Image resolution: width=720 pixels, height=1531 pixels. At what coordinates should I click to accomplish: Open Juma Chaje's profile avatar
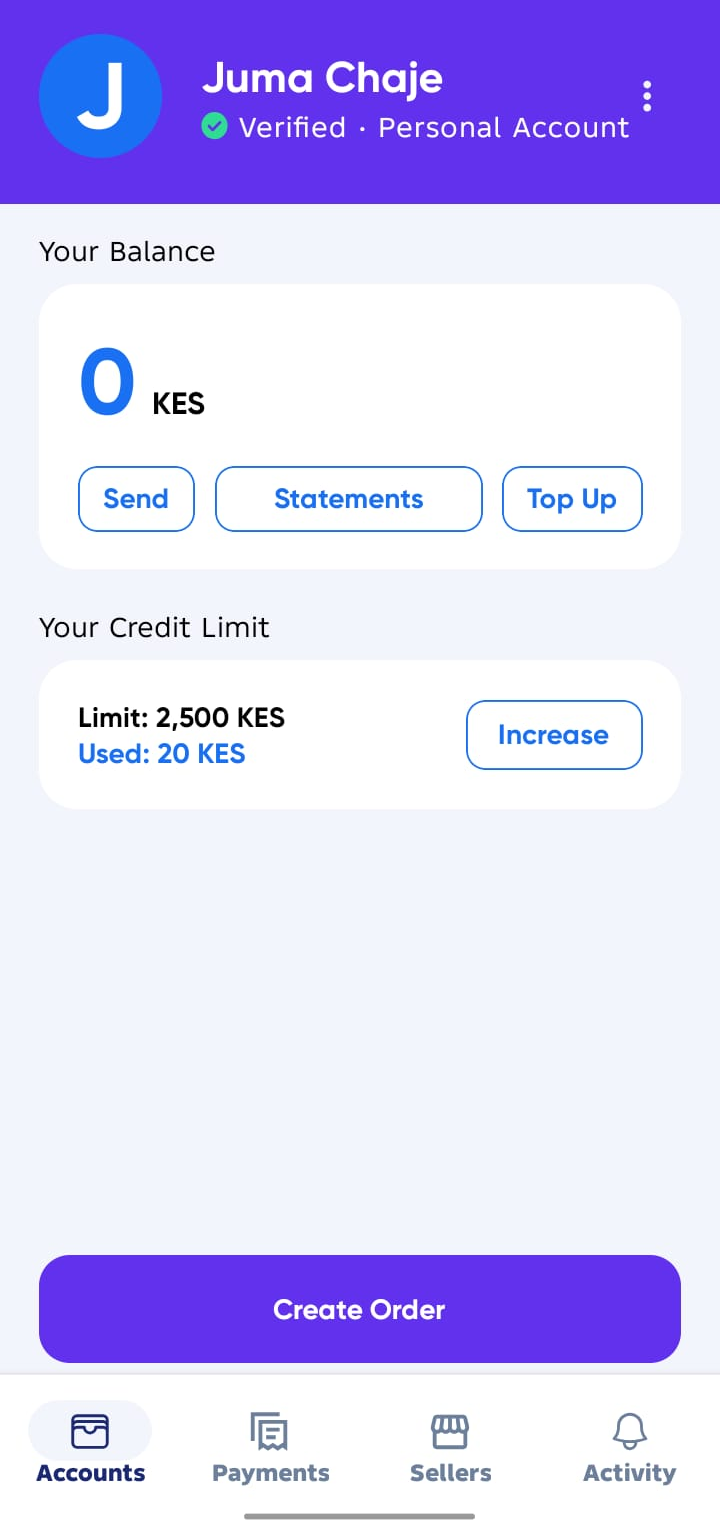click(100, 95)
